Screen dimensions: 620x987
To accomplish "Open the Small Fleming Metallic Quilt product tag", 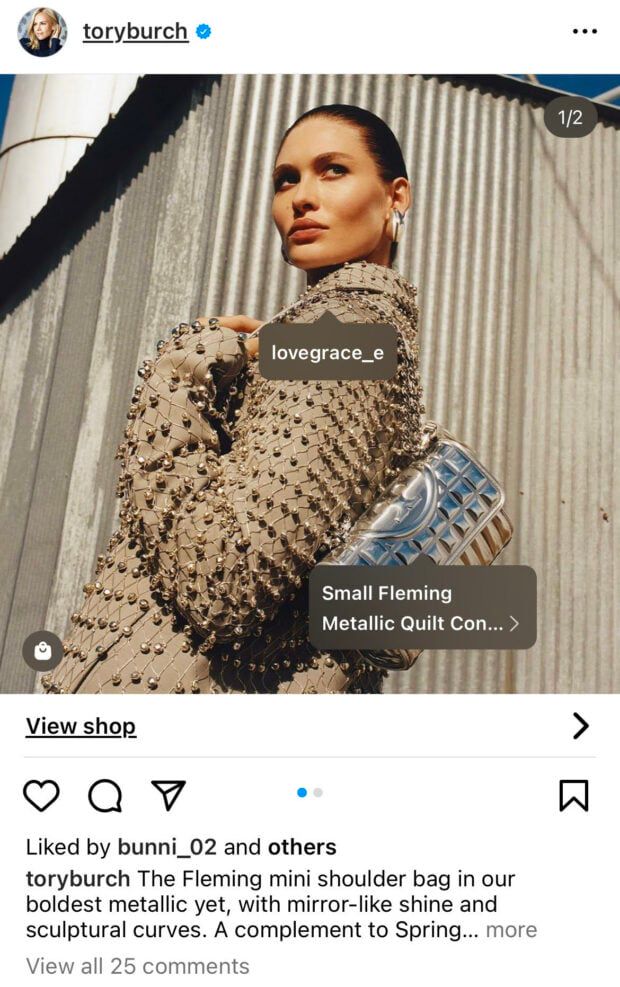I will pyautogui.click(x=421, y=608).
